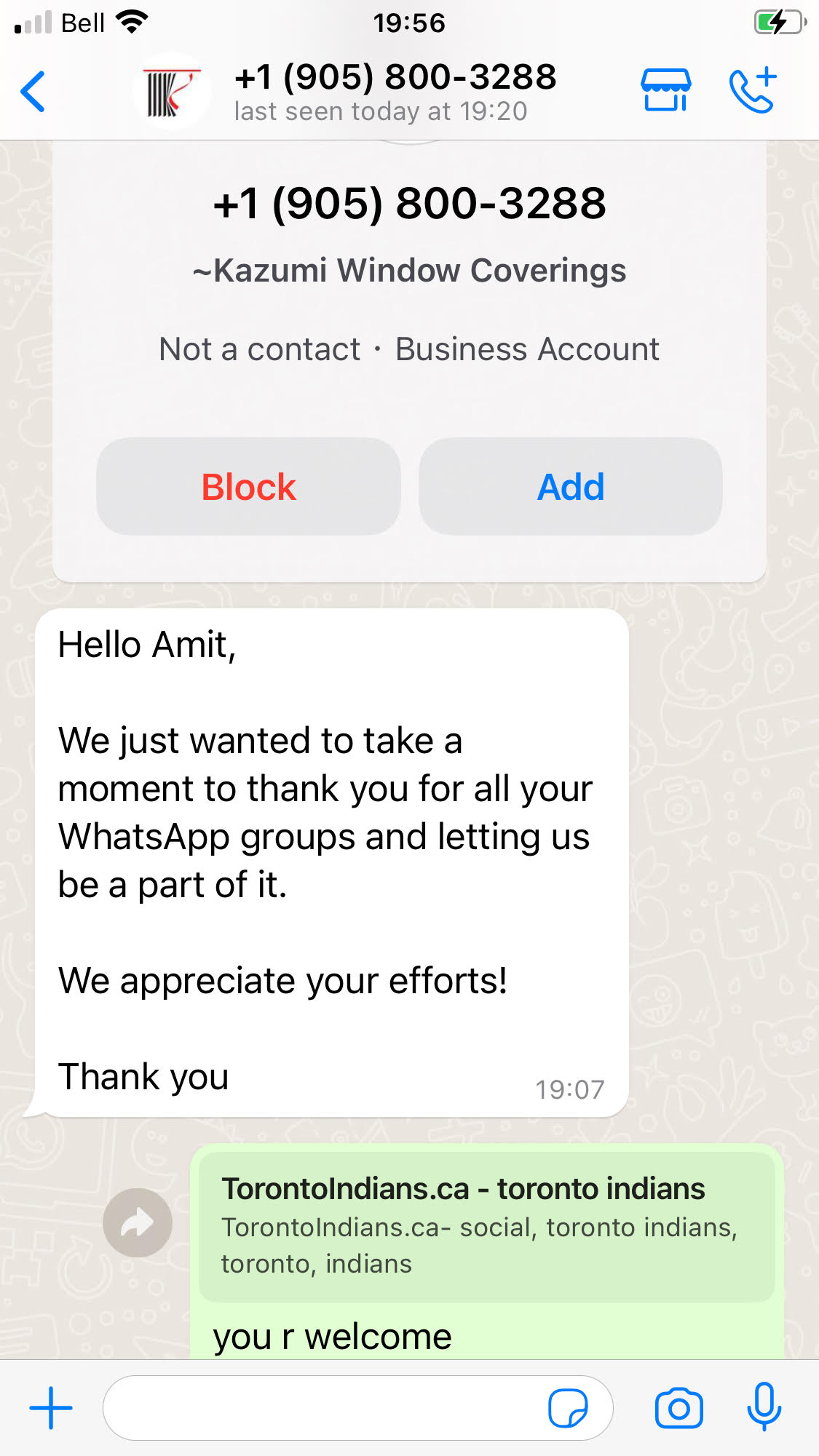Screen dimensions: 819x1456
Task: Start a call with this number
Action: pos(753,90)
